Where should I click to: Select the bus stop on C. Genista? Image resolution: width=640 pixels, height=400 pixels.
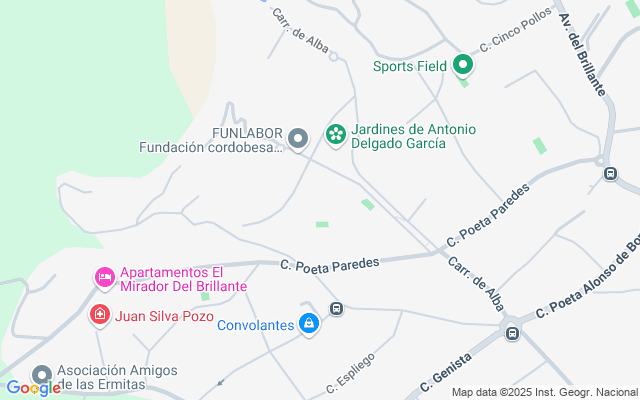click(x=512, y=333)
